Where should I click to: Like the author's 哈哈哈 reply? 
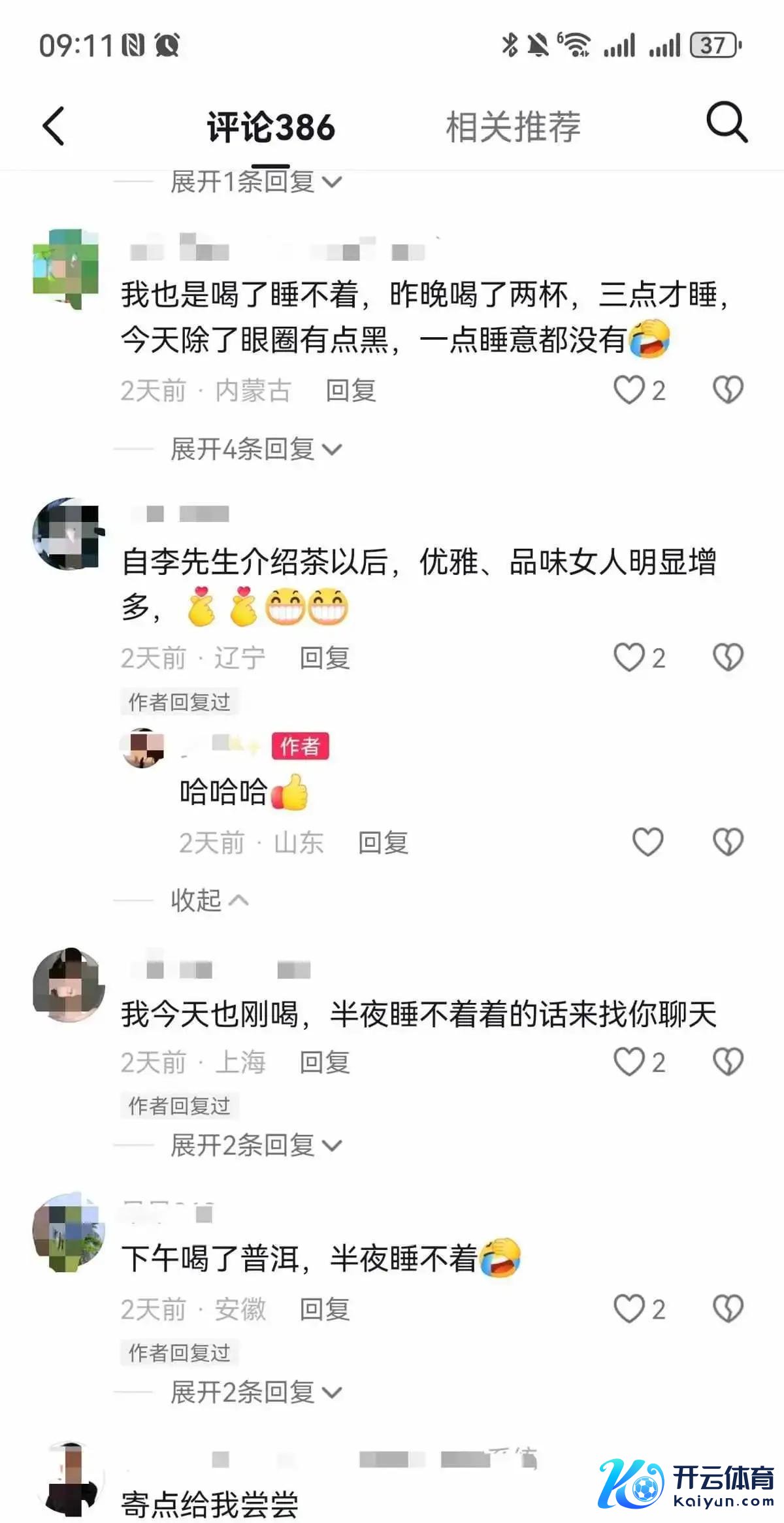pos(647,842)
